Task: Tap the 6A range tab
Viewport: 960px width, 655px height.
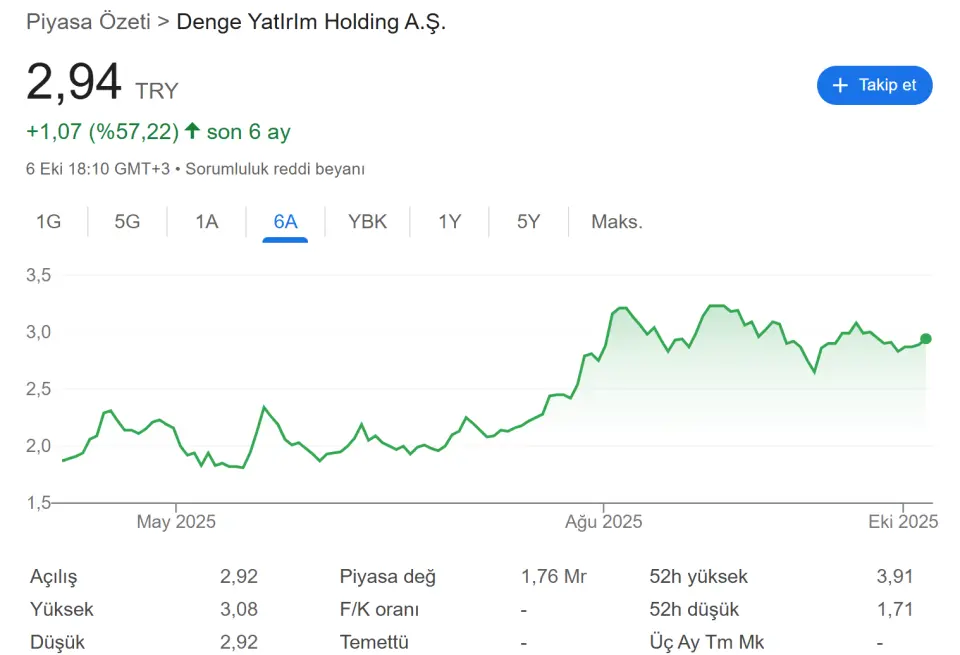Action: tap(285, 221)
